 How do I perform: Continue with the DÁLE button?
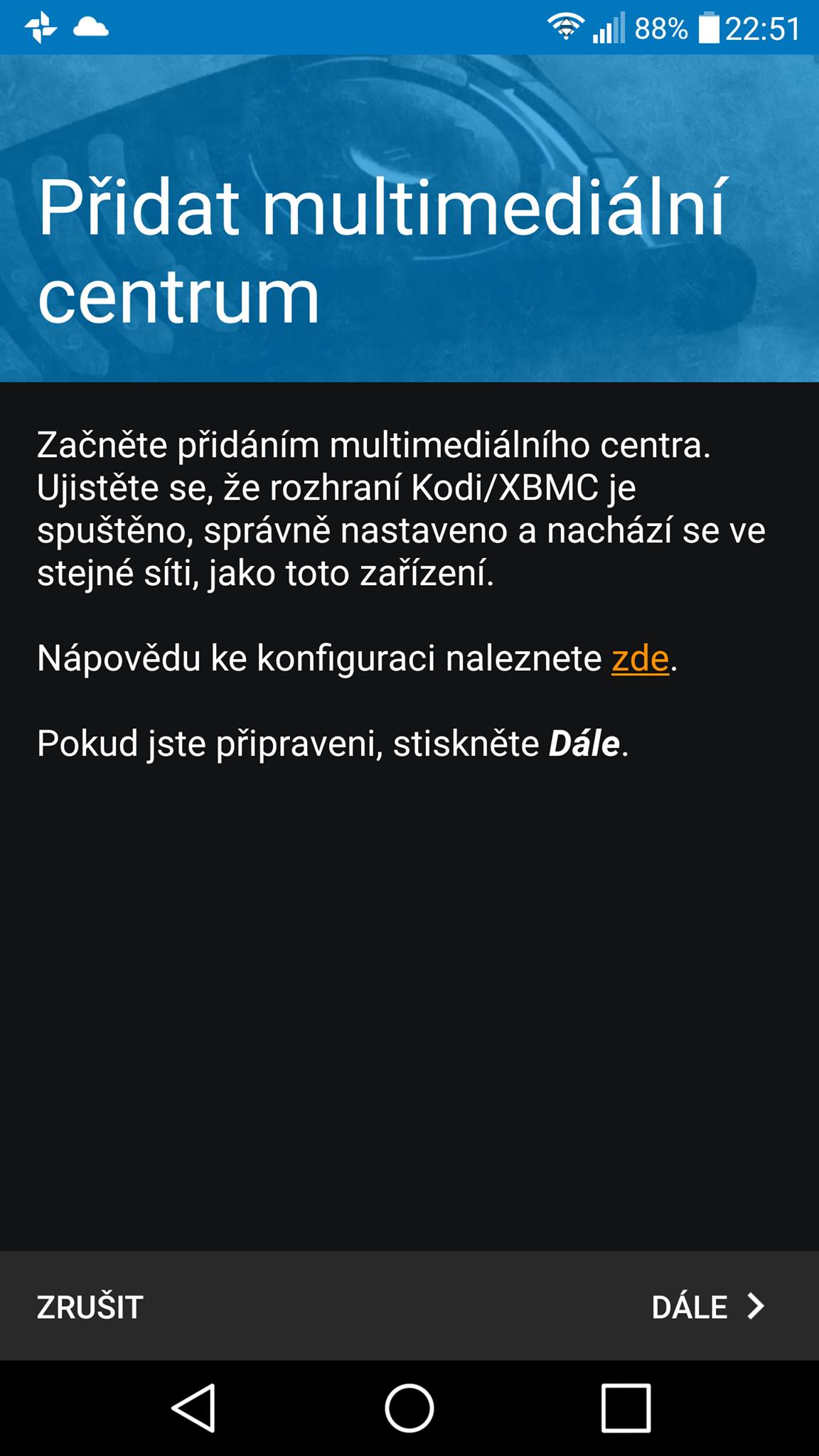(x=707, y=1307)
